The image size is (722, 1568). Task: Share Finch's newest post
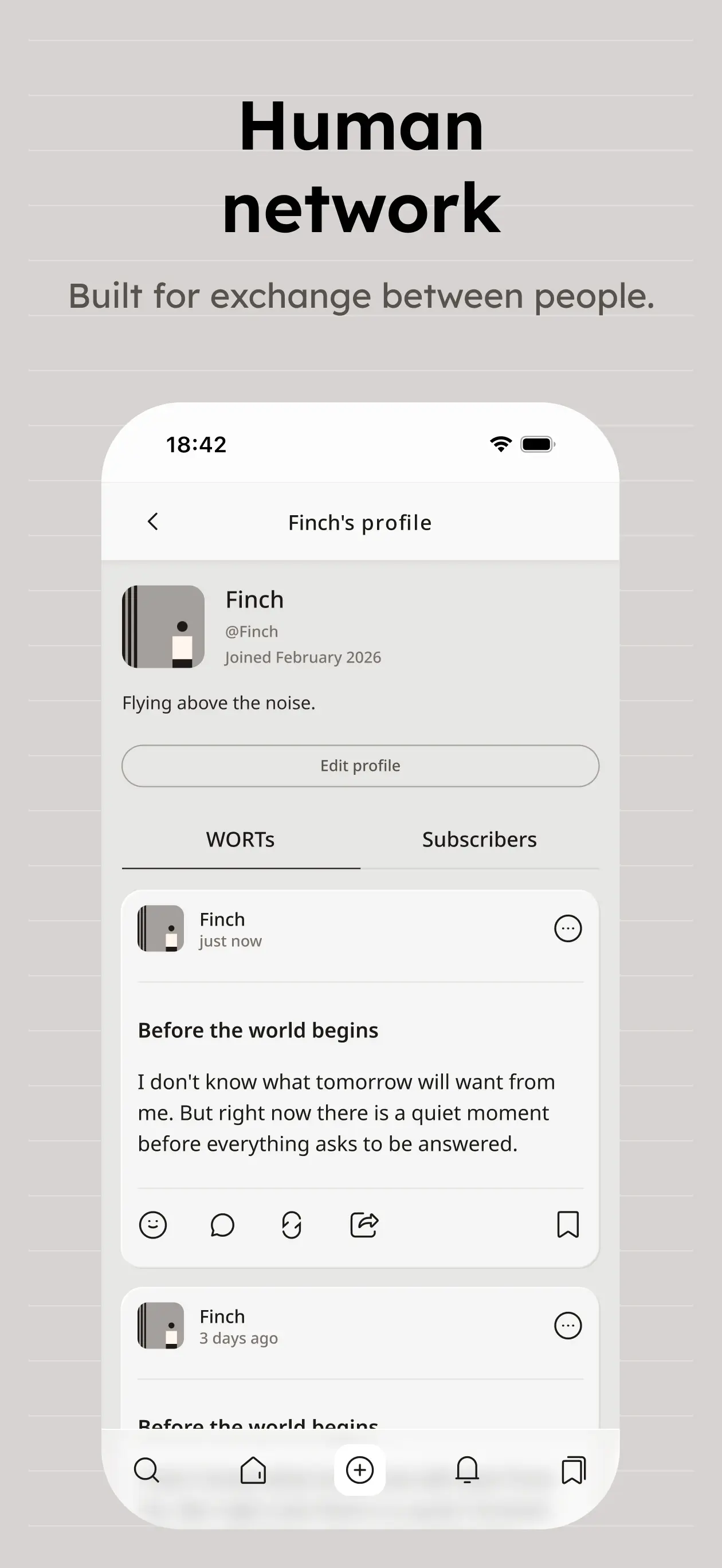[x=363, y=1225]
